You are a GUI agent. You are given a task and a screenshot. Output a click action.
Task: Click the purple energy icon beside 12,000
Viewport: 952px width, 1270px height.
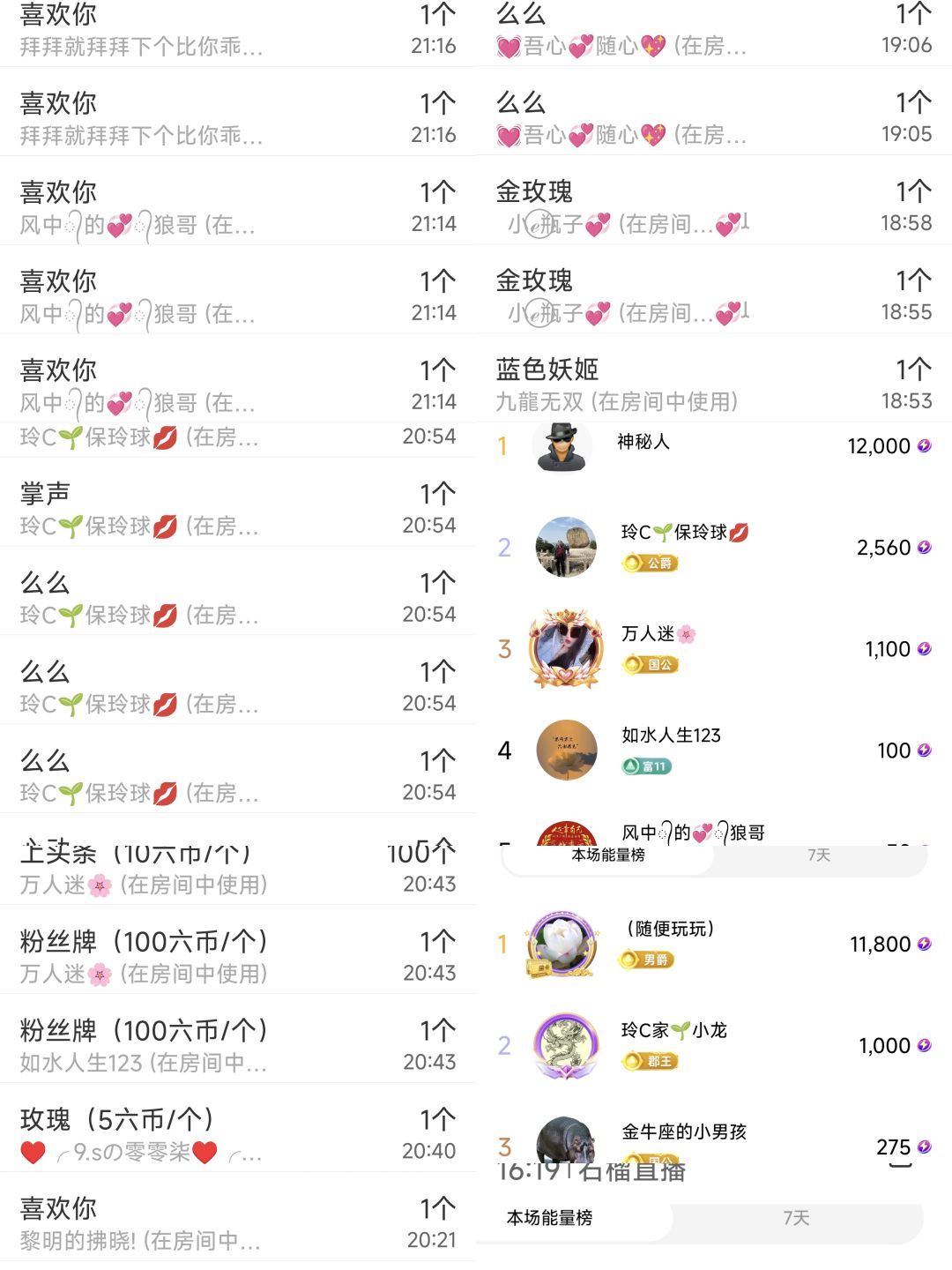[x=921, y=445]
